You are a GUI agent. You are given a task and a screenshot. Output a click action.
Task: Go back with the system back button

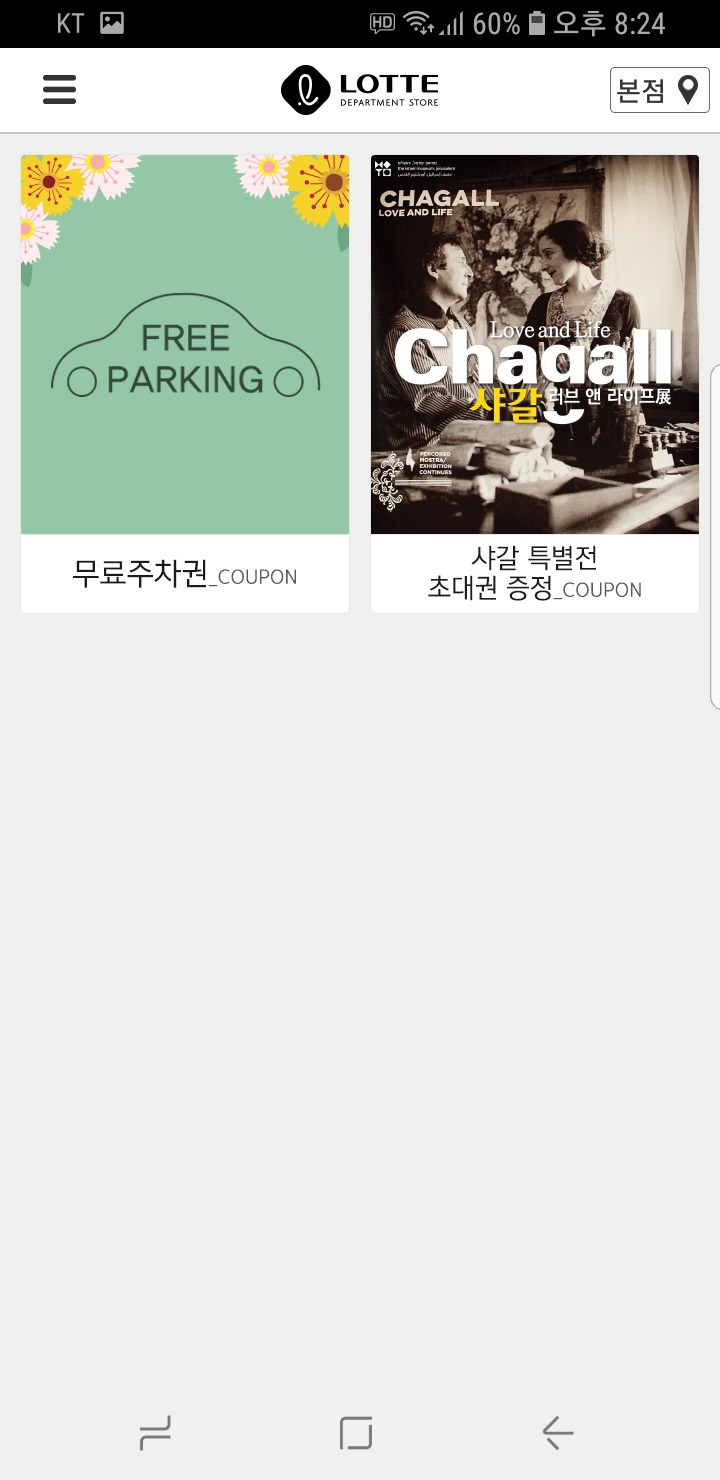pyautogui.click(x=558, y=1433)
